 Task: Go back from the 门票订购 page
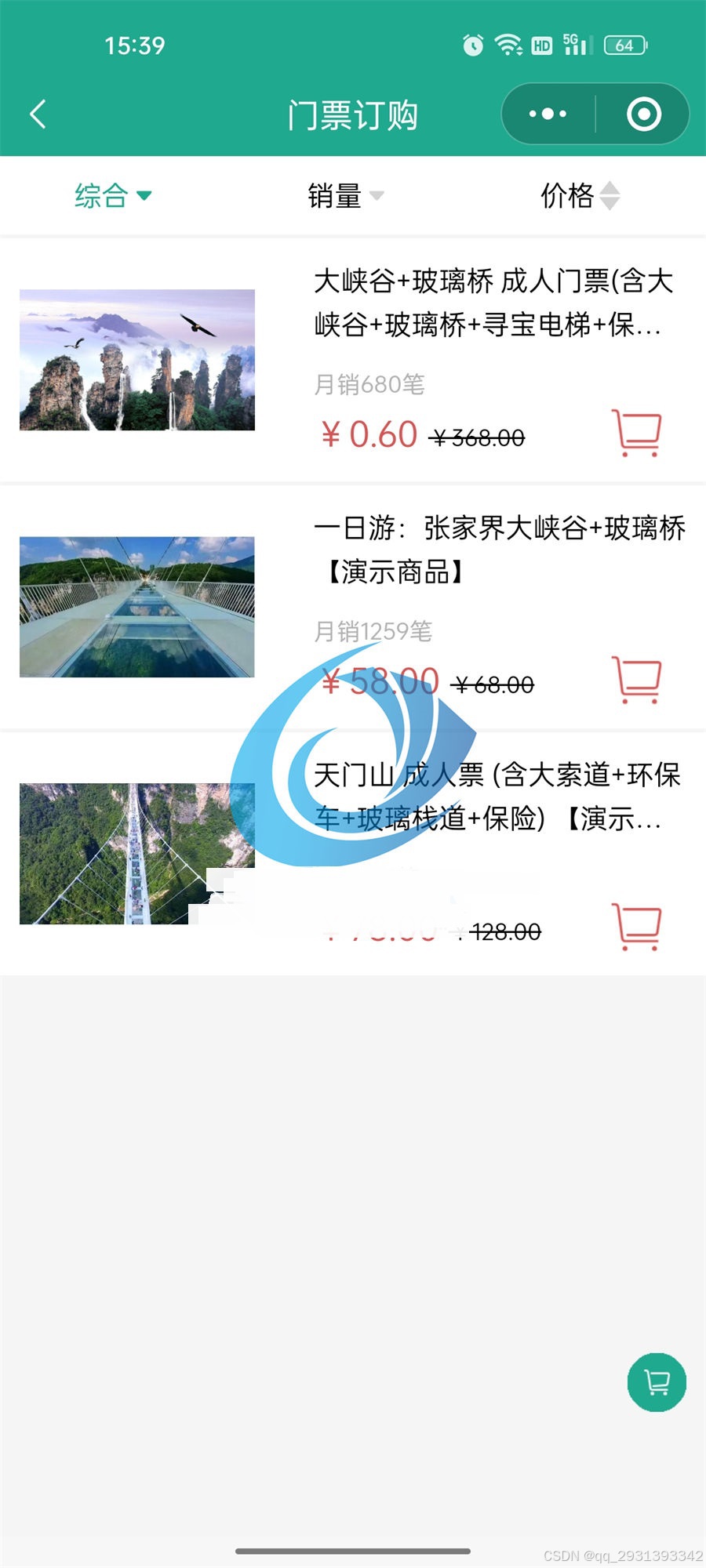tap(38, 114)
